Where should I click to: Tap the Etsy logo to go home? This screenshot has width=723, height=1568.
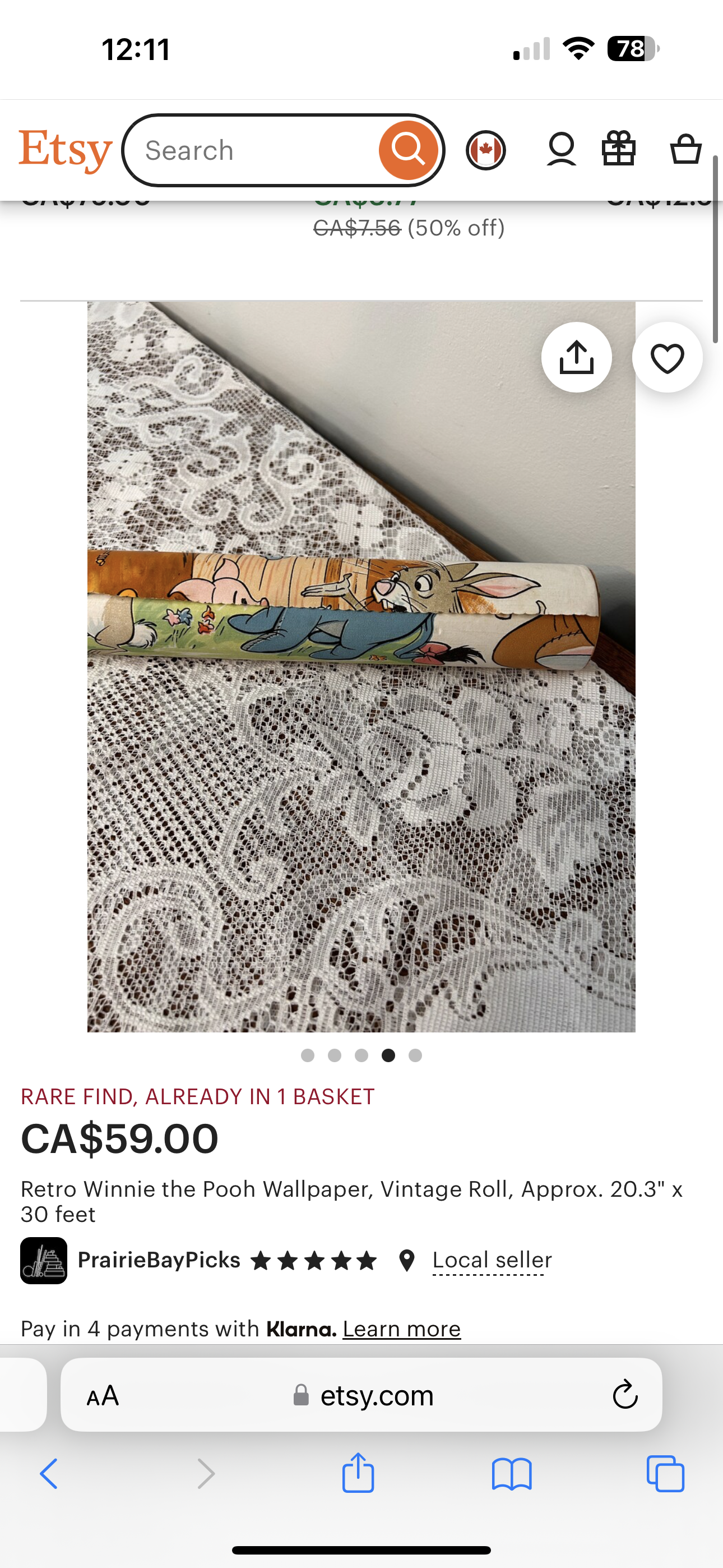pyautogui.click(x=65, y=150)
